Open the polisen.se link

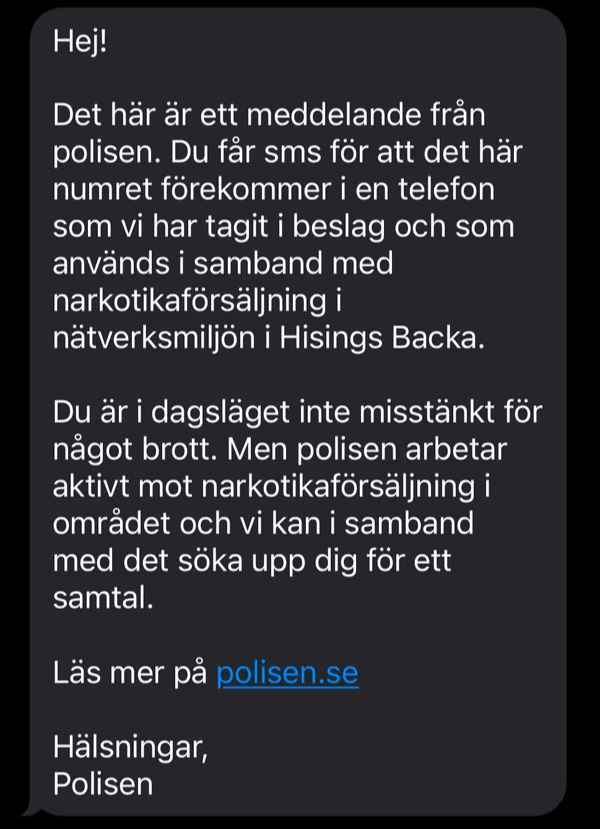[287, 673]
